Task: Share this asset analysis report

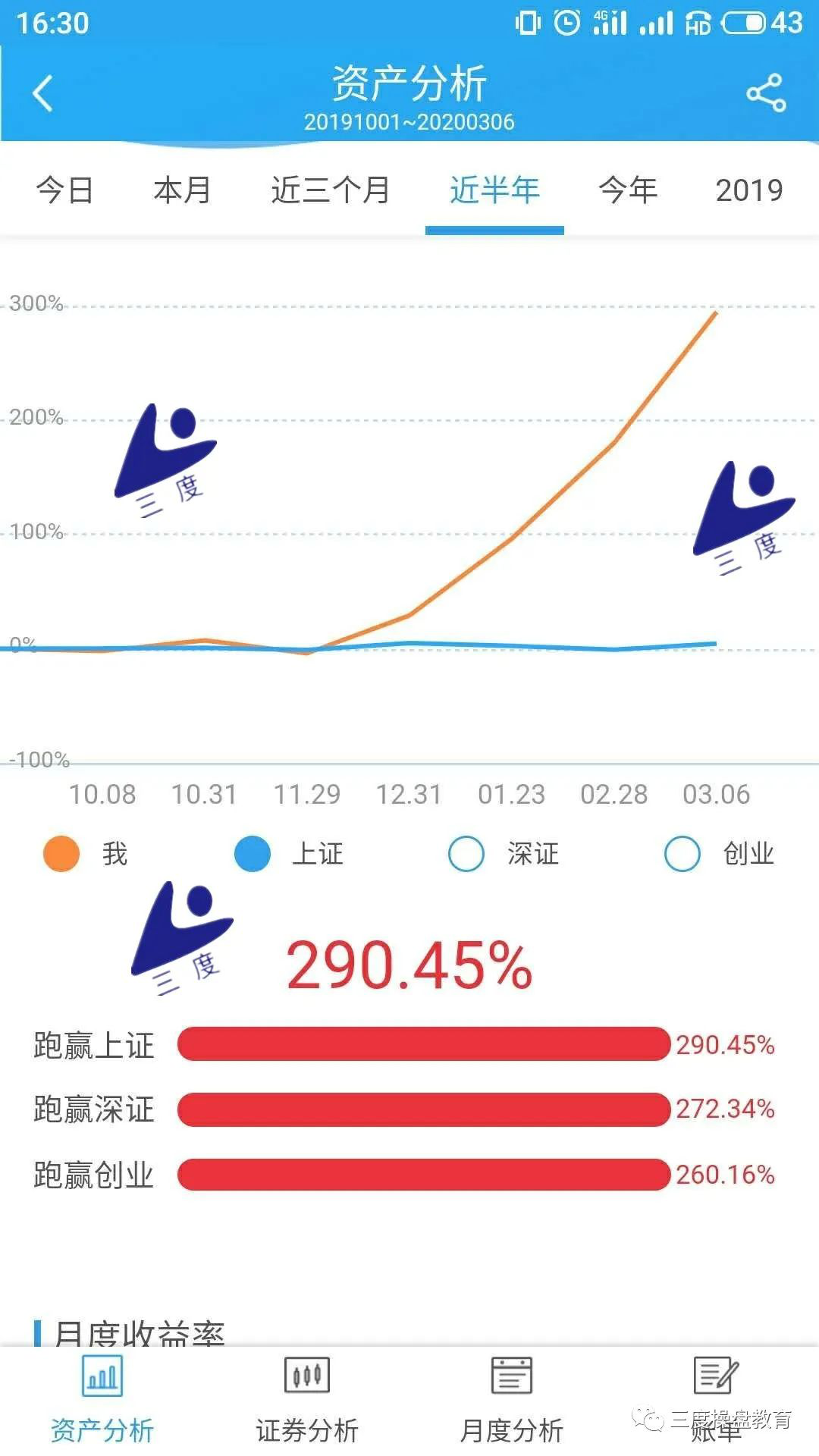Action: (766, 93)
